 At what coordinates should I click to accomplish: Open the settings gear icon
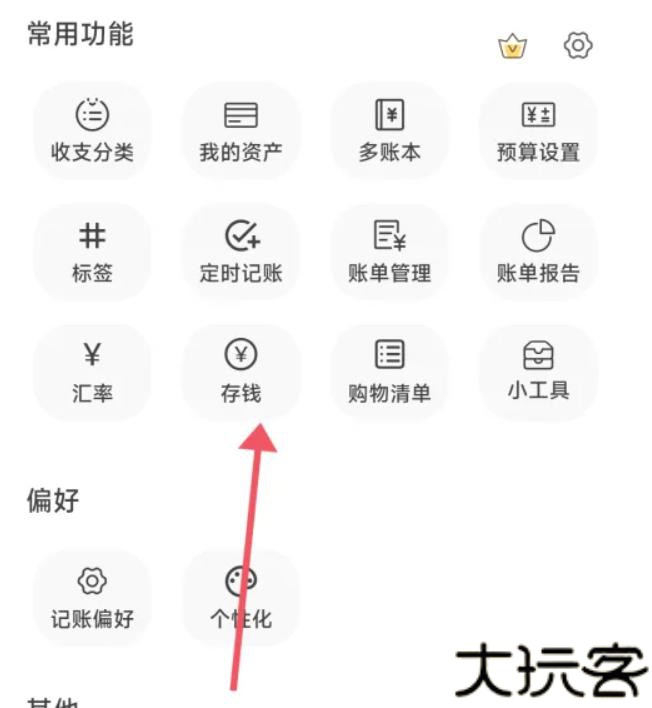578,46
